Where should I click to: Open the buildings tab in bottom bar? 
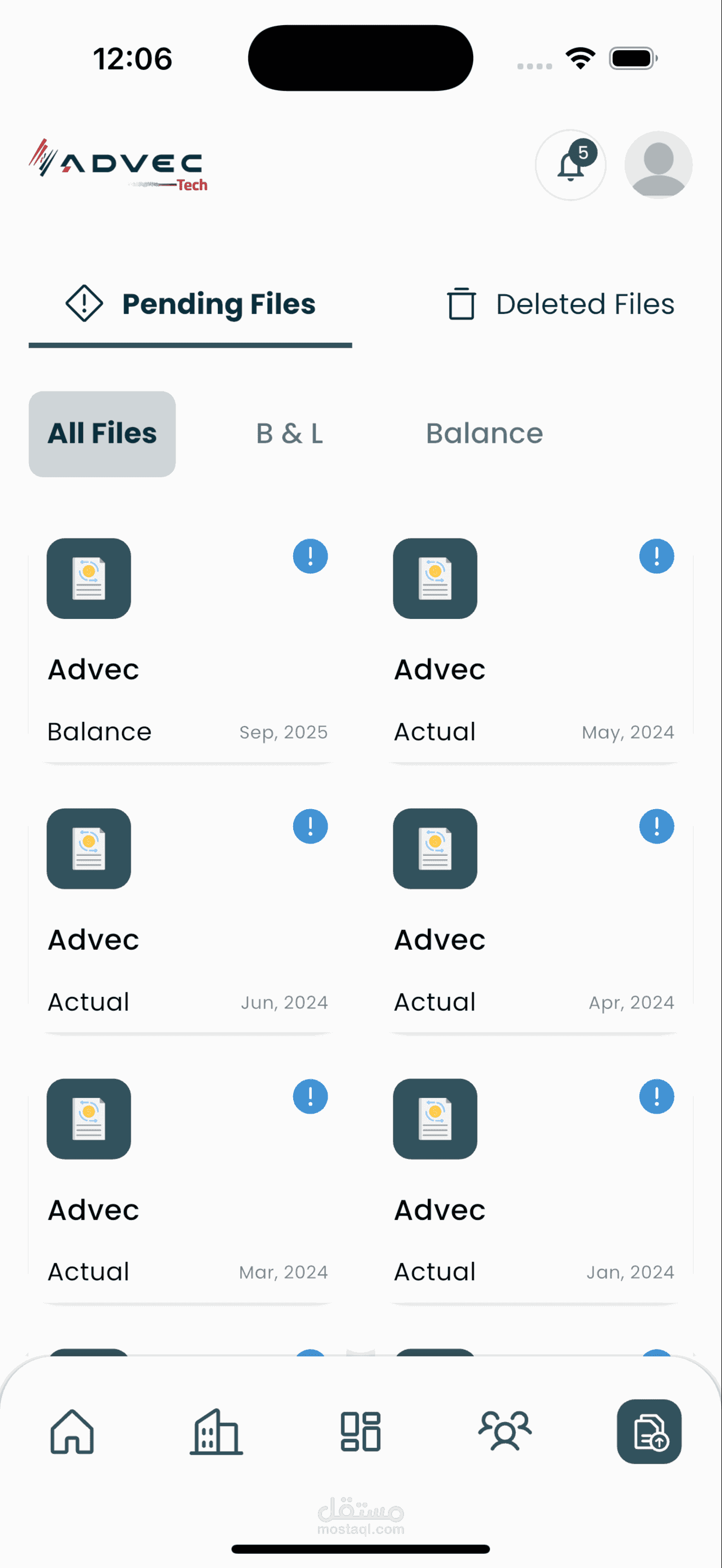[x=216, y=1432]
